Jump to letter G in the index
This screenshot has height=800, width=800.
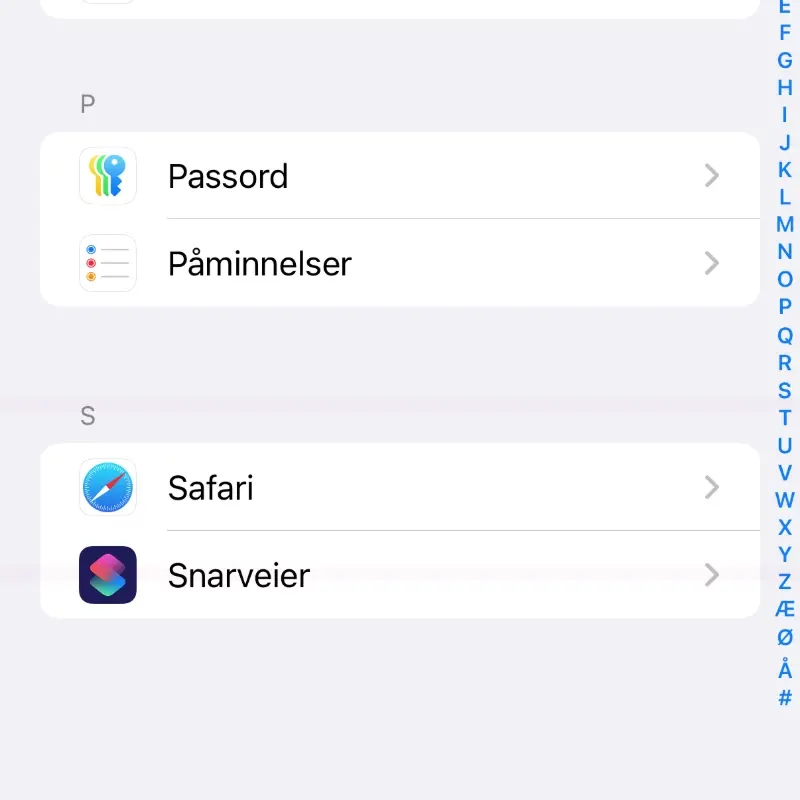pyautogui.click(x=785, y=60)
